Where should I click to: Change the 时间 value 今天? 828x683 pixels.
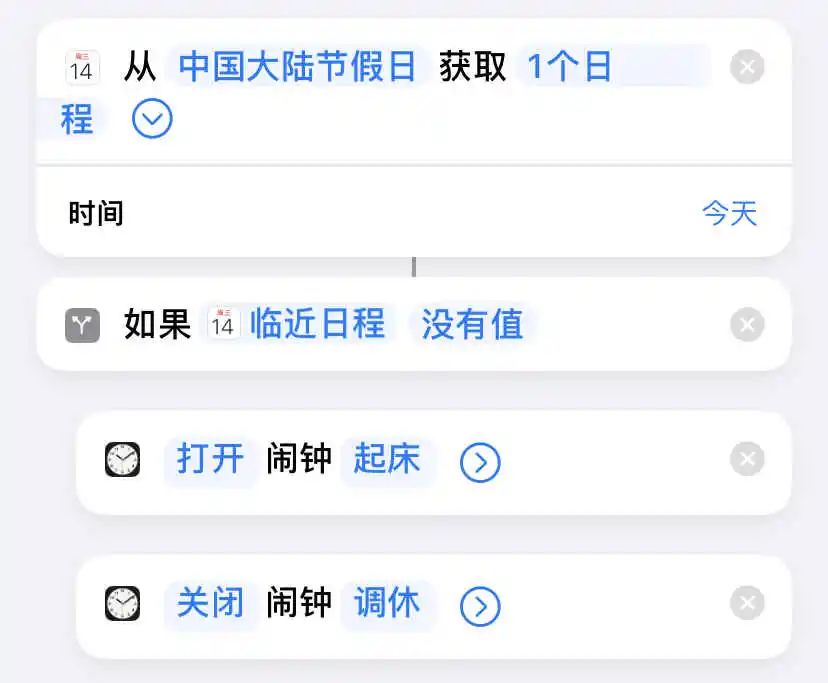[729, 213]
